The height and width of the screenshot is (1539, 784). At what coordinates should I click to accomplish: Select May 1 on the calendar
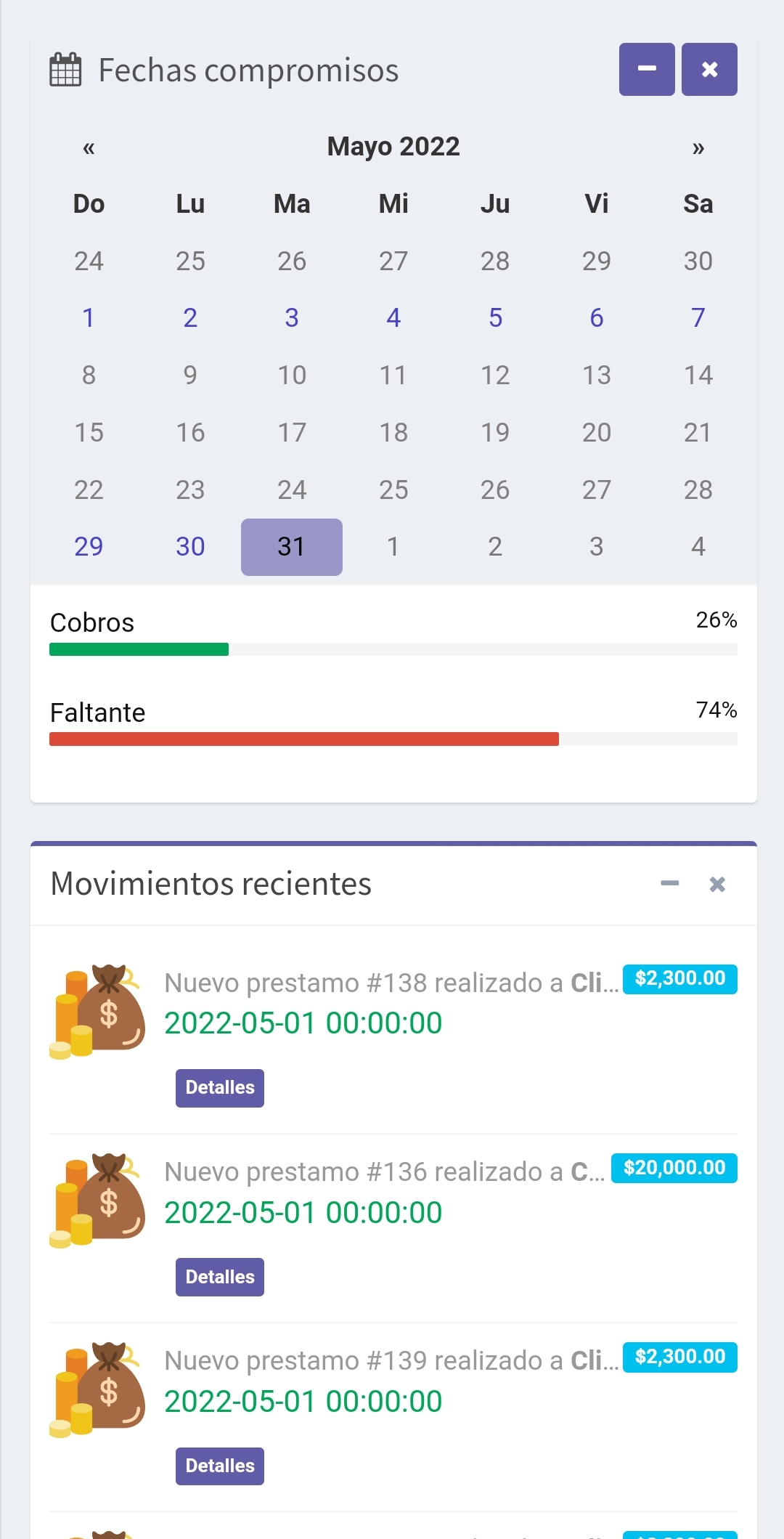[x=89, y=317]
